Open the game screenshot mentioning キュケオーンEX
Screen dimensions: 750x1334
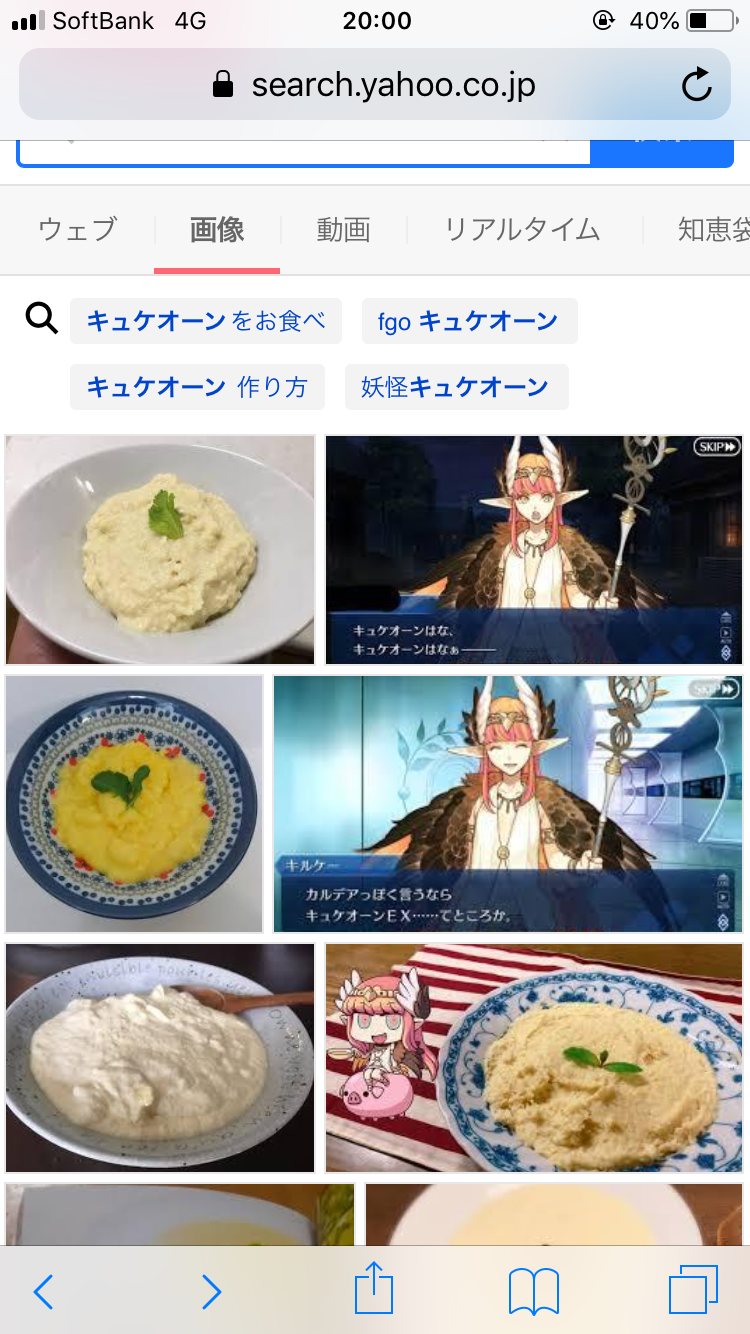507,803
